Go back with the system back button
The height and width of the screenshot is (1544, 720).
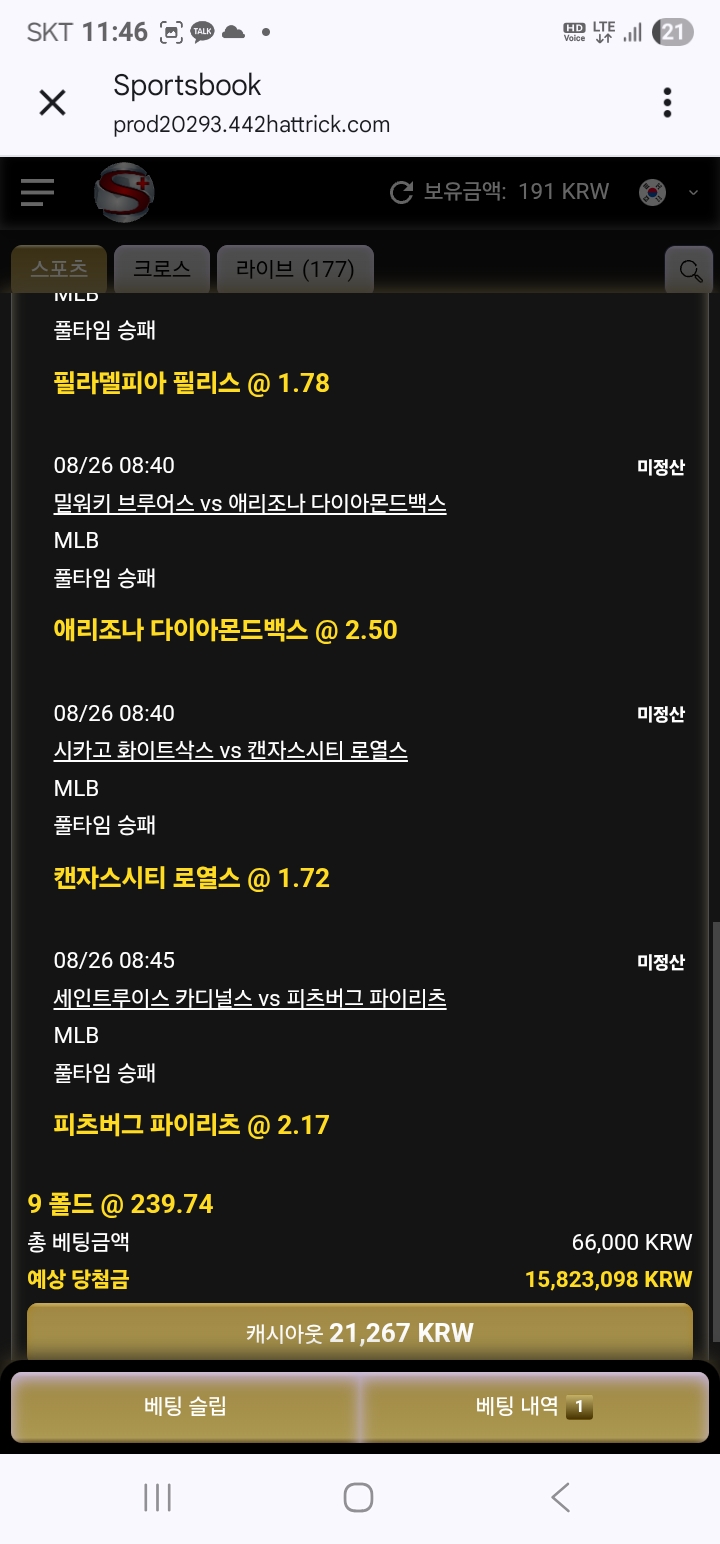pos(560,1497)
